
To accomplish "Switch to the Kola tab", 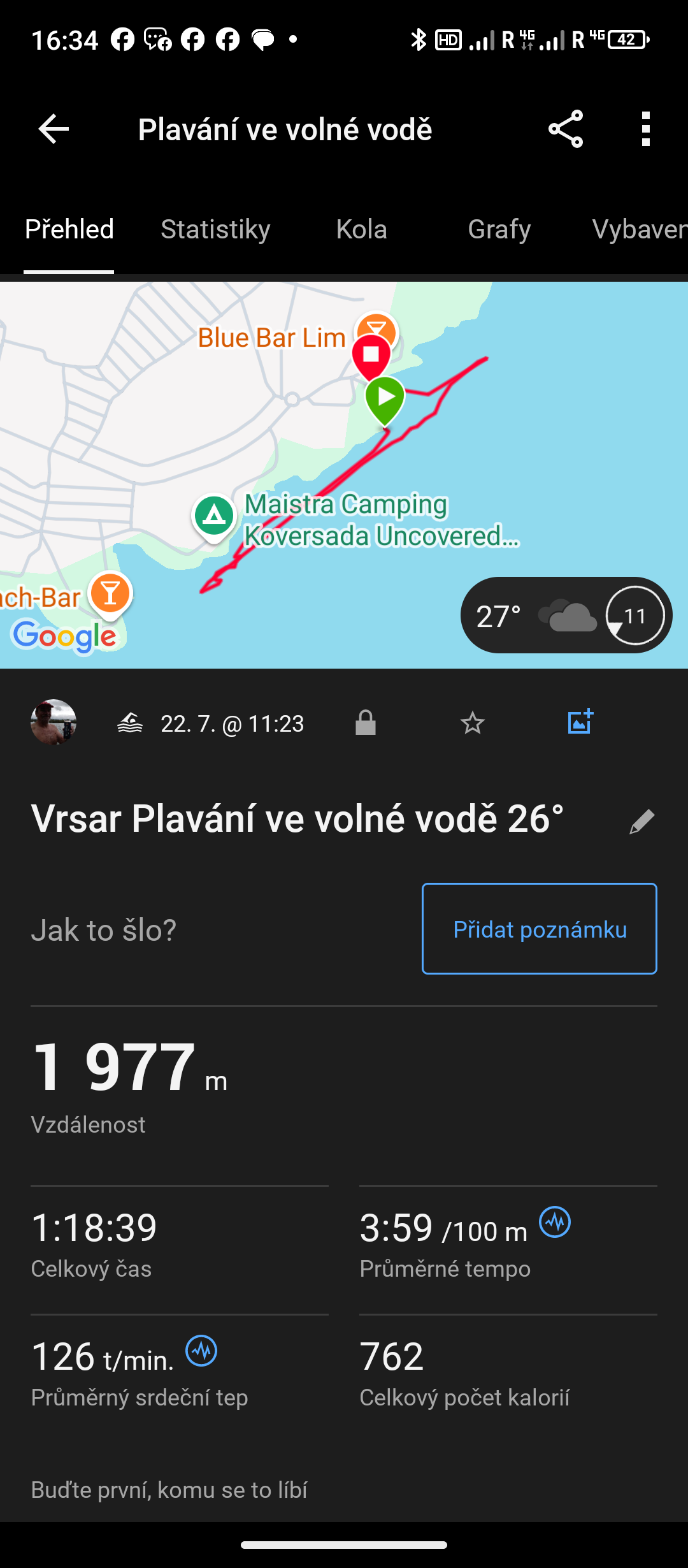I will [x=361, y=229].
